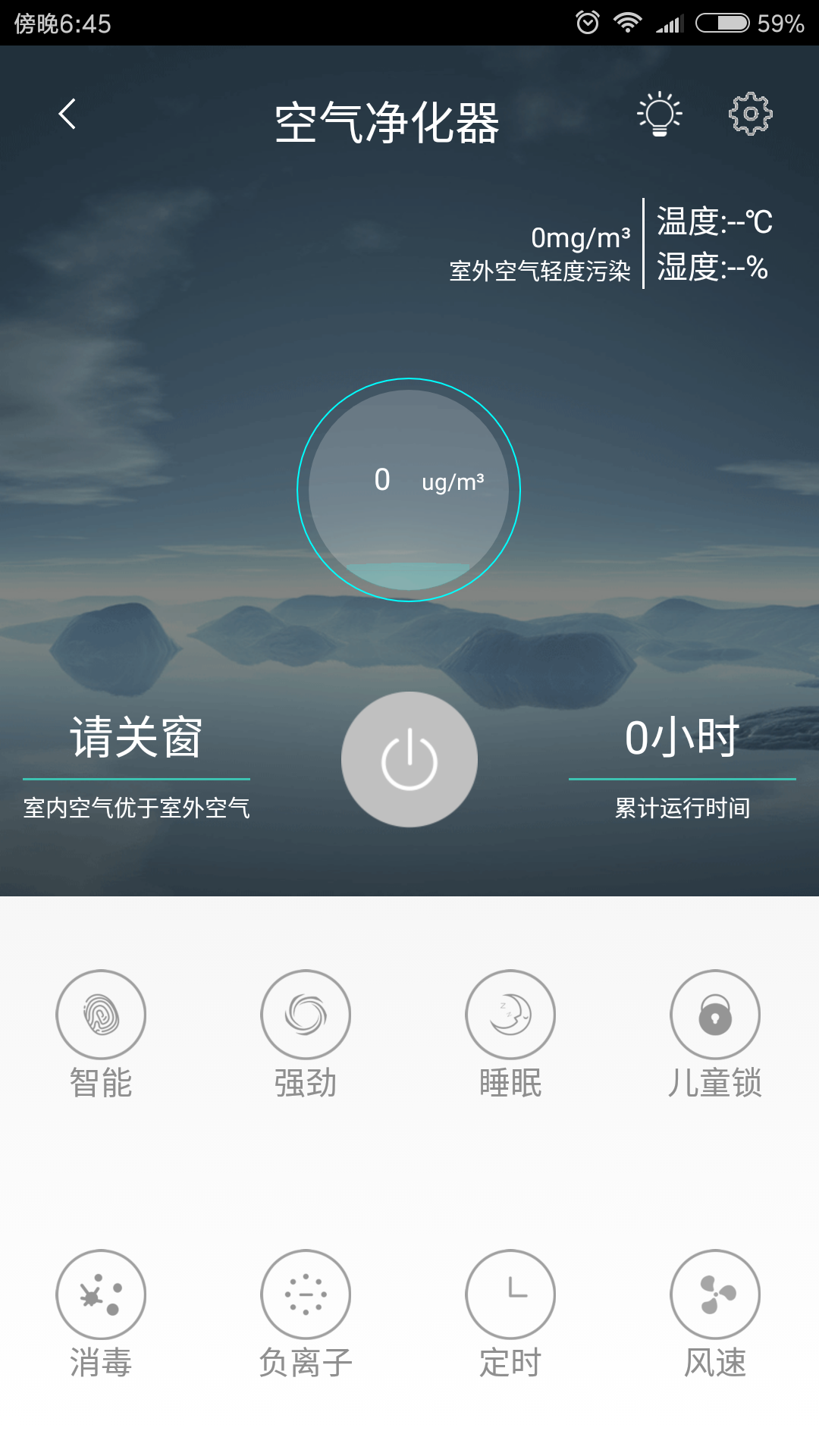Screen dimensions: 819x1456
Task: Enable 睡眠 sleep mode
Action: click(x=510, y=1015)
